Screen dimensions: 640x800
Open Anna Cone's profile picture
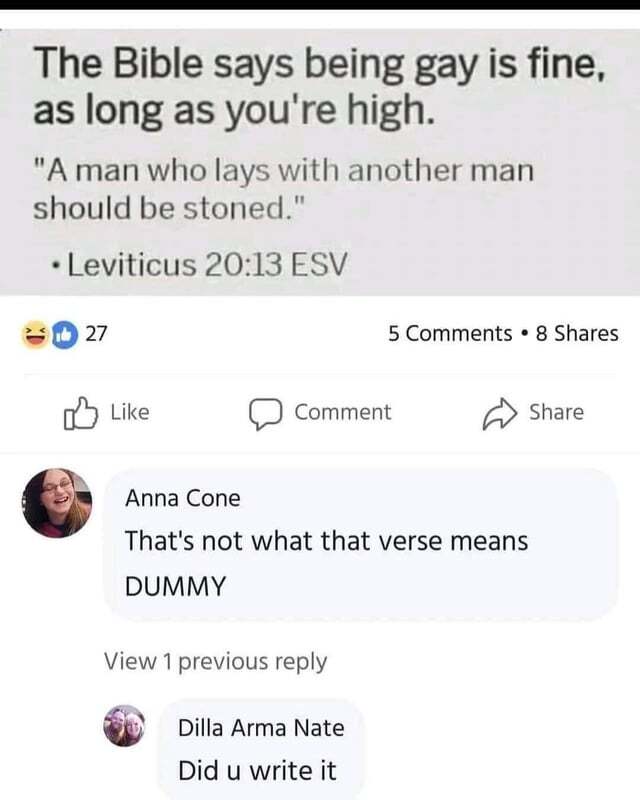coord(58,502)
